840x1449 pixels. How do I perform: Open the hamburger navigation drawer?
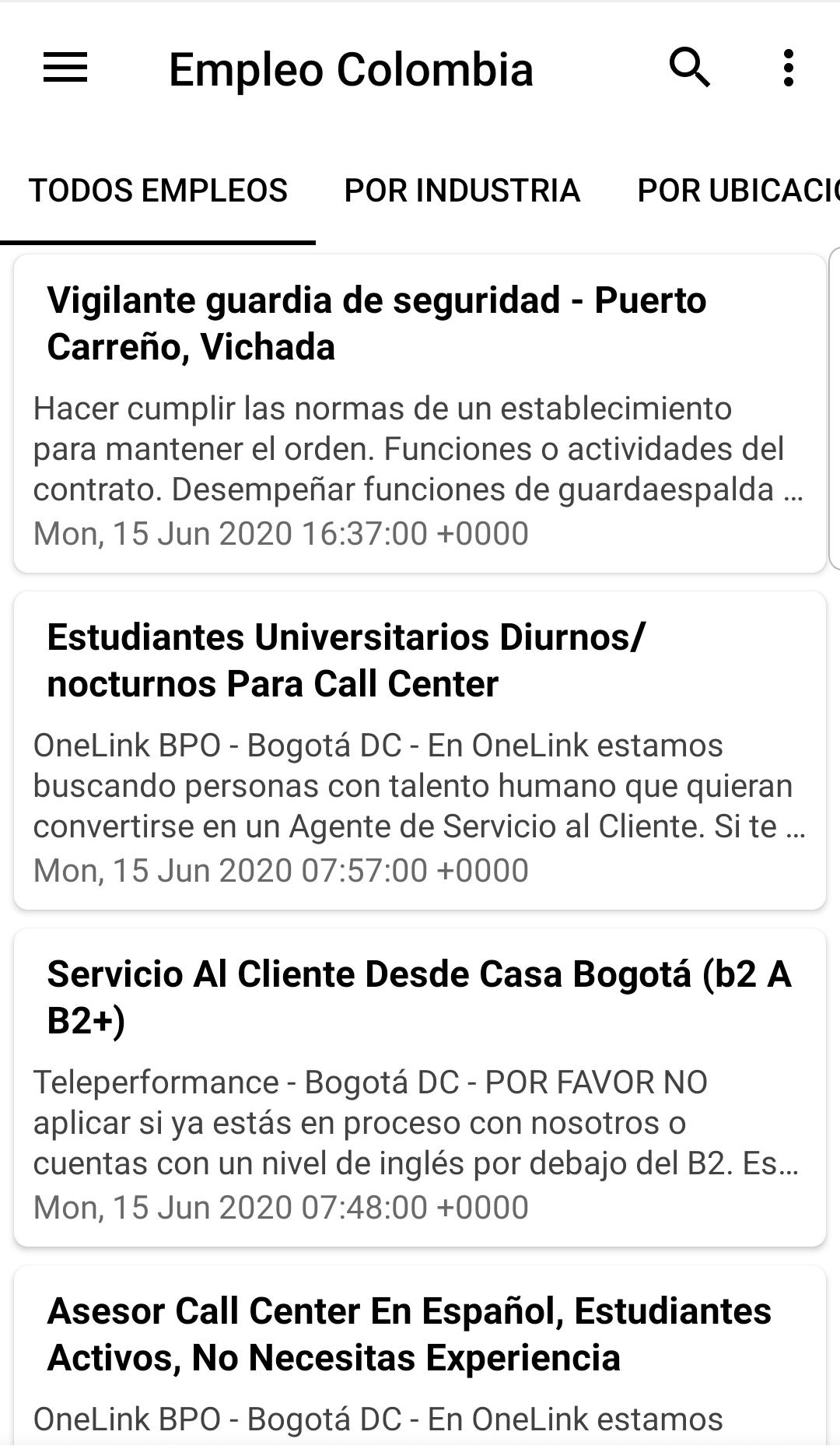[x=65, y=68]
